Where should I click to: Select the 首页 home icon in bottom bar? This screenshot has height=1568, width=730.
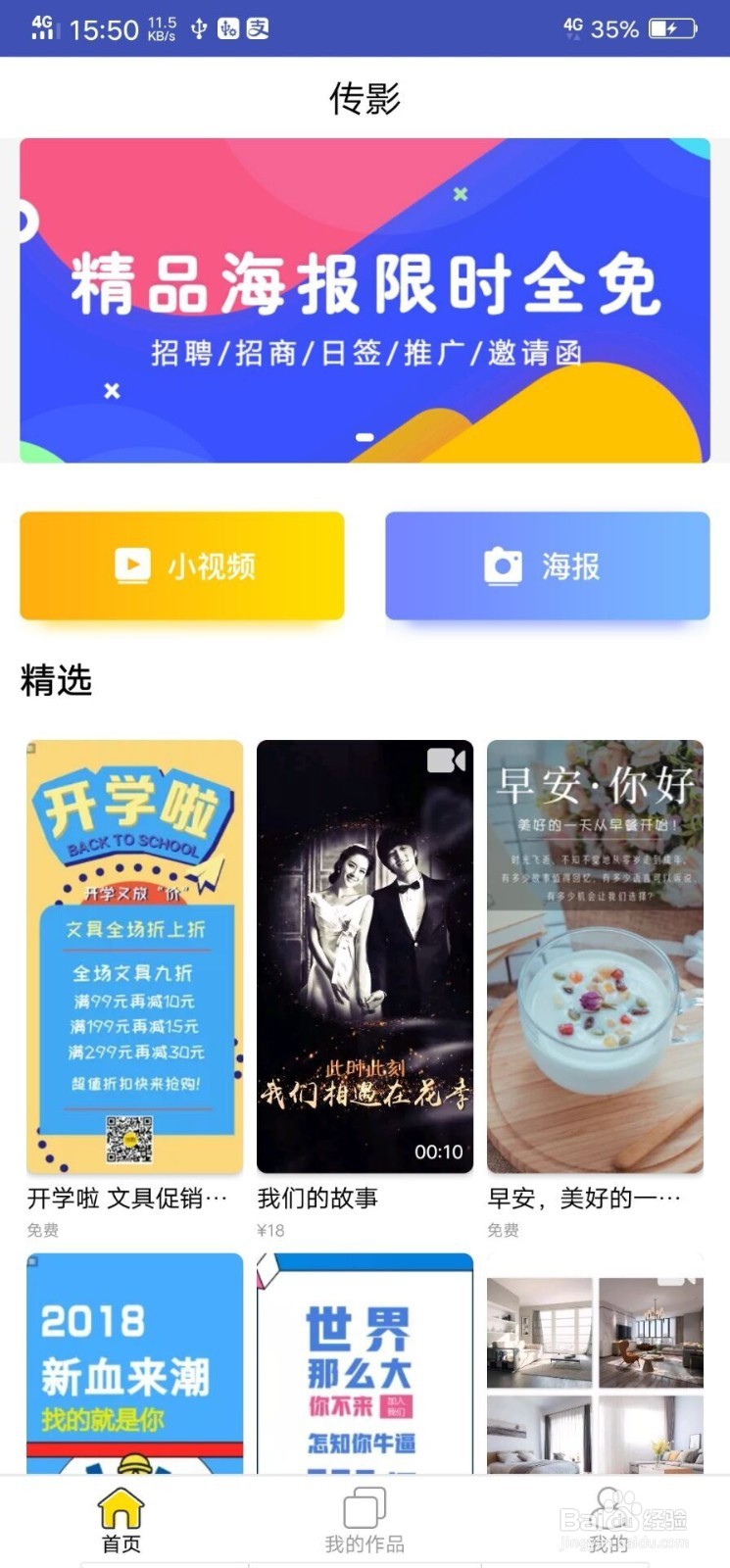point(122,1506)
